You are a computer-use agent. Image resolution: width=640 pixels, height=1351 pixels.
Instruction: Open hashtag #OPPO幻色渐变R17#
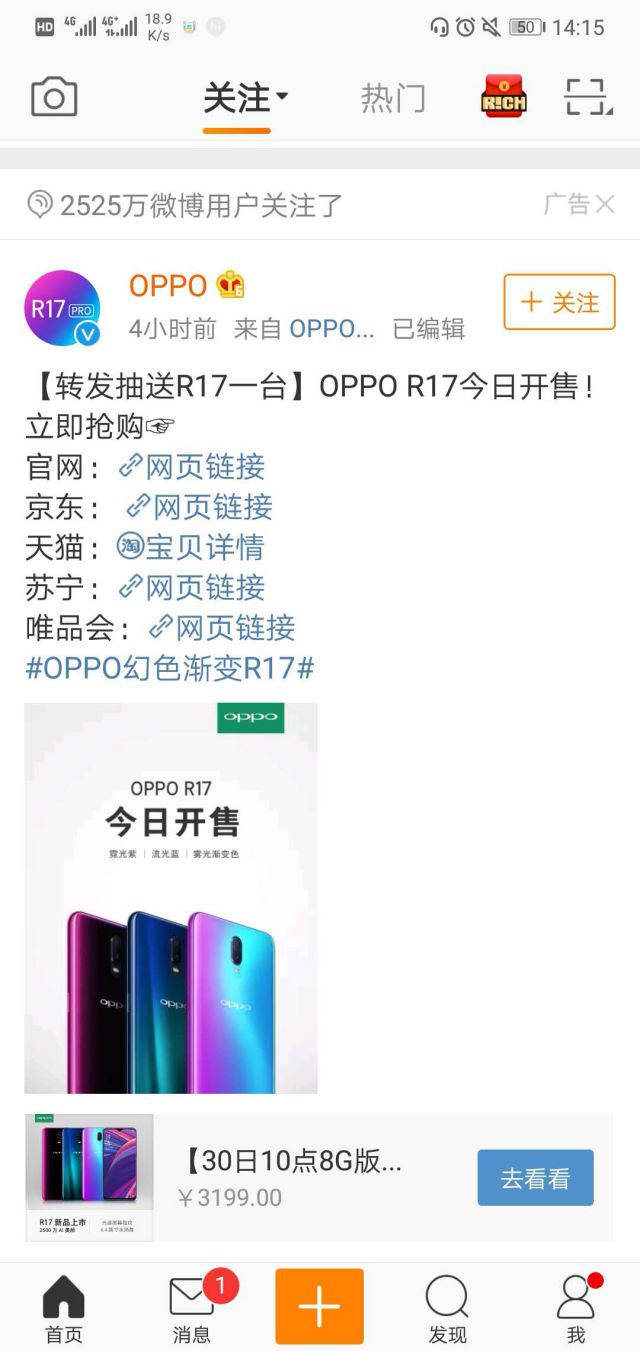click(x=170, y=668)
